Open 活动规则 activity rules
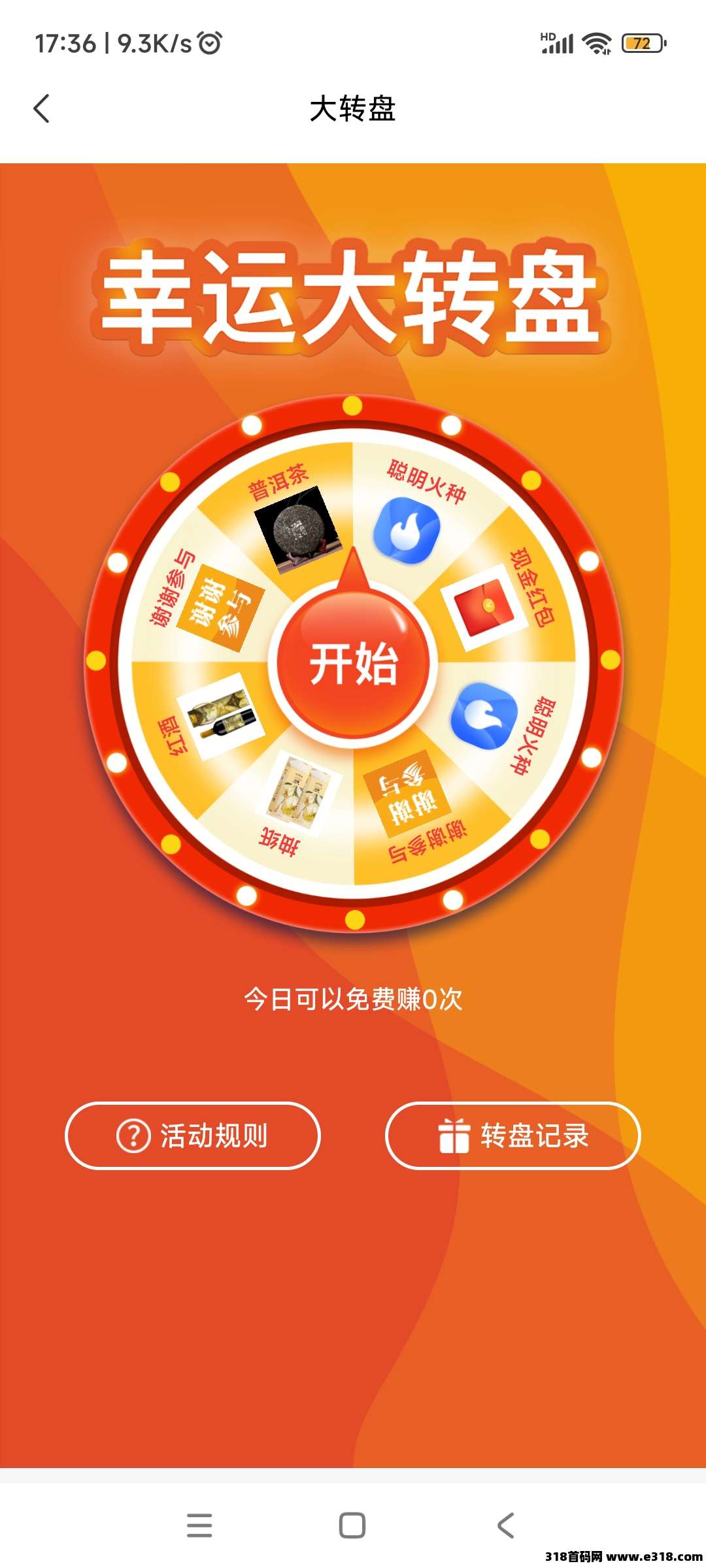 point(193,1135)
